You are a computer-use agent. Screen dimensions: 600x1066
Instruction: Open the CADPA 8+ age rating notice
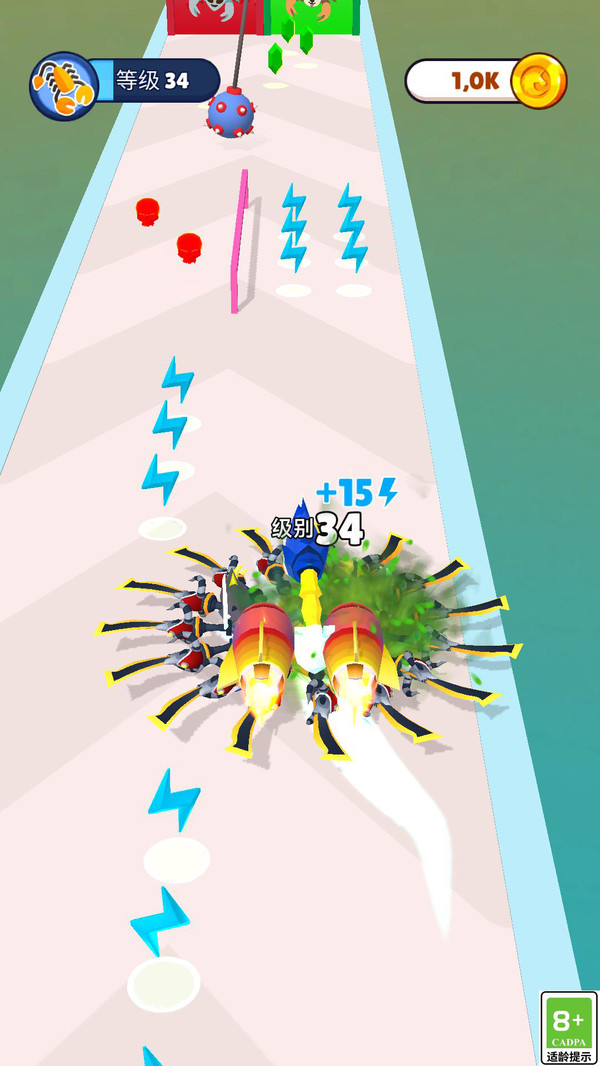(x=568, y=1027)
